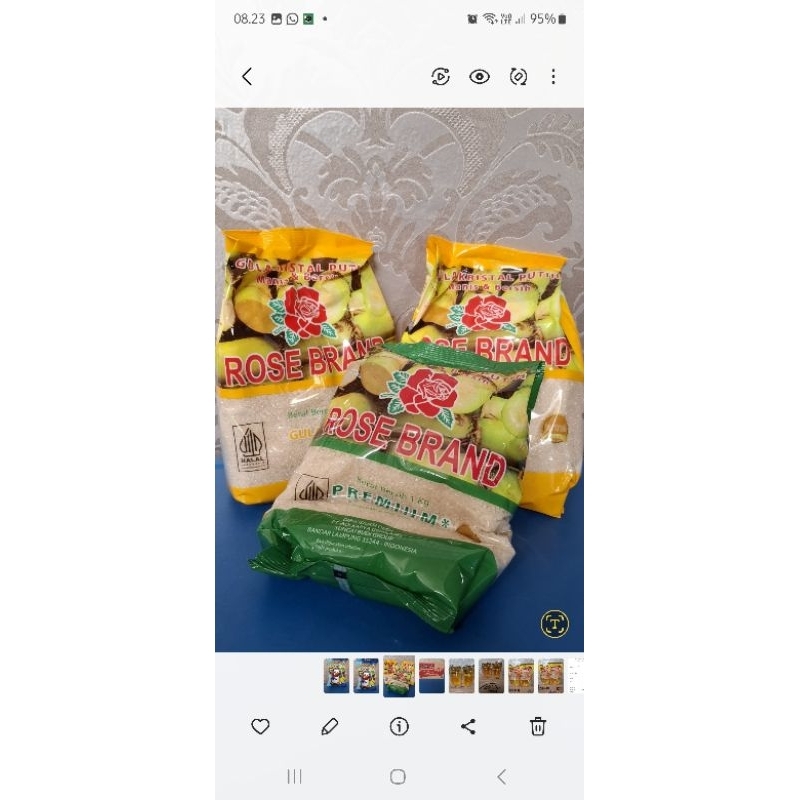Image resolution: width=800 pixels, height=800 pixels.
Task: Open recent apps from the navigation bar
Action: tap(294, 777)
